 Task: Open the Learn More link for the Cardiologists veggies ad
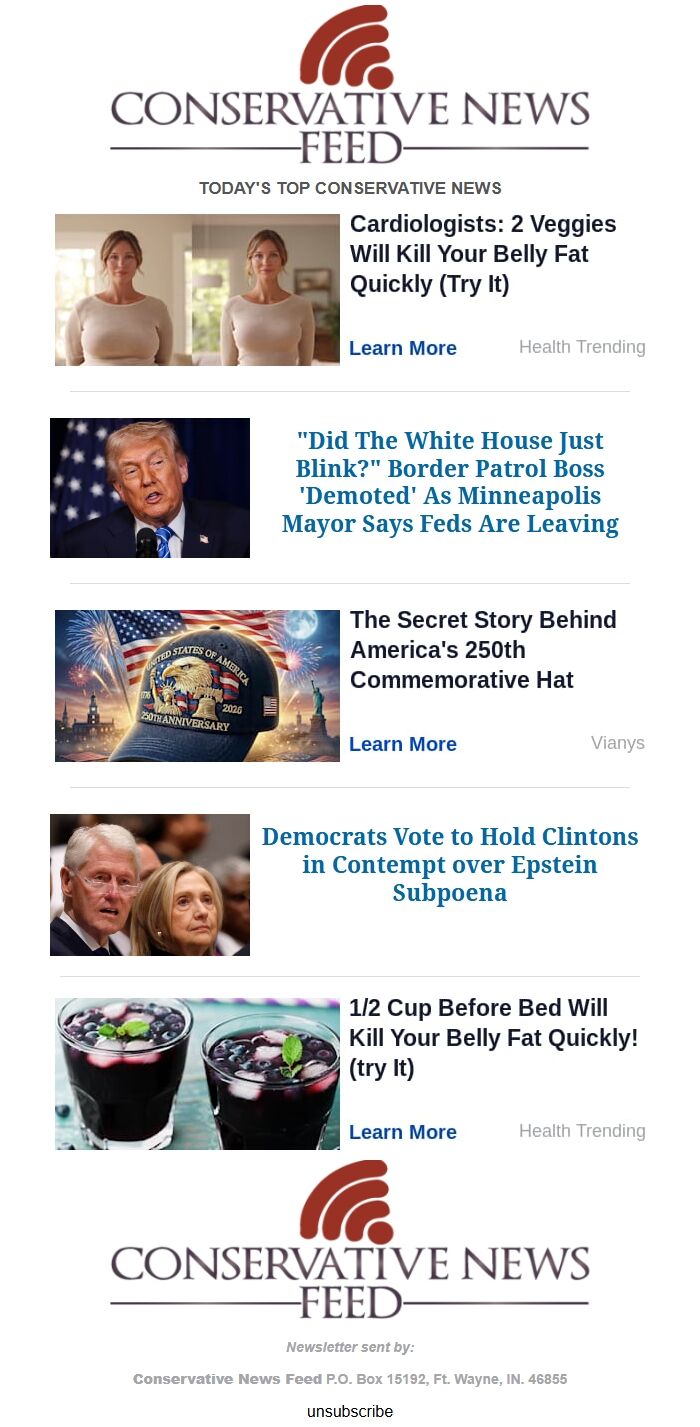402,348
